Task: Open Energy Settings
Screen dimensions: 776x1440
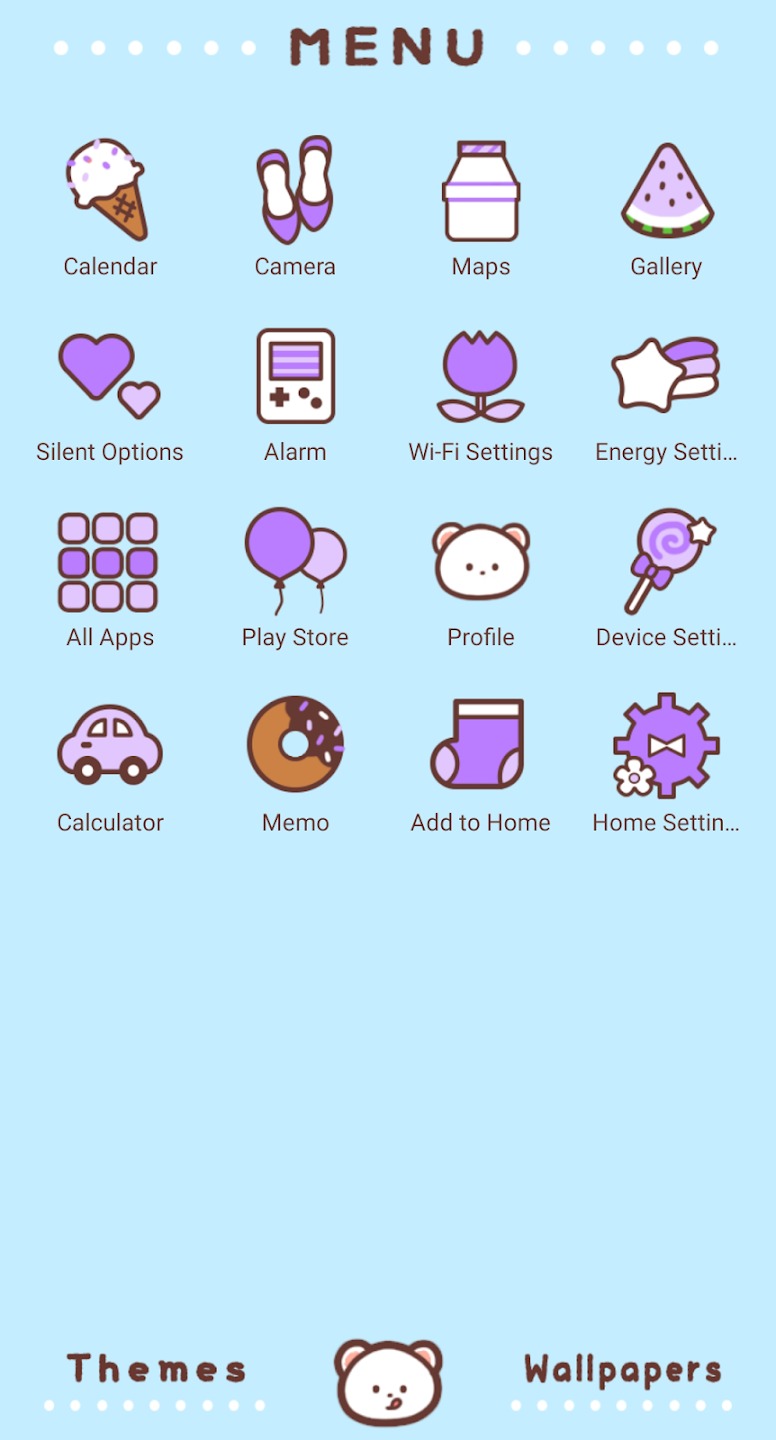Action: (x=666, y=376)
